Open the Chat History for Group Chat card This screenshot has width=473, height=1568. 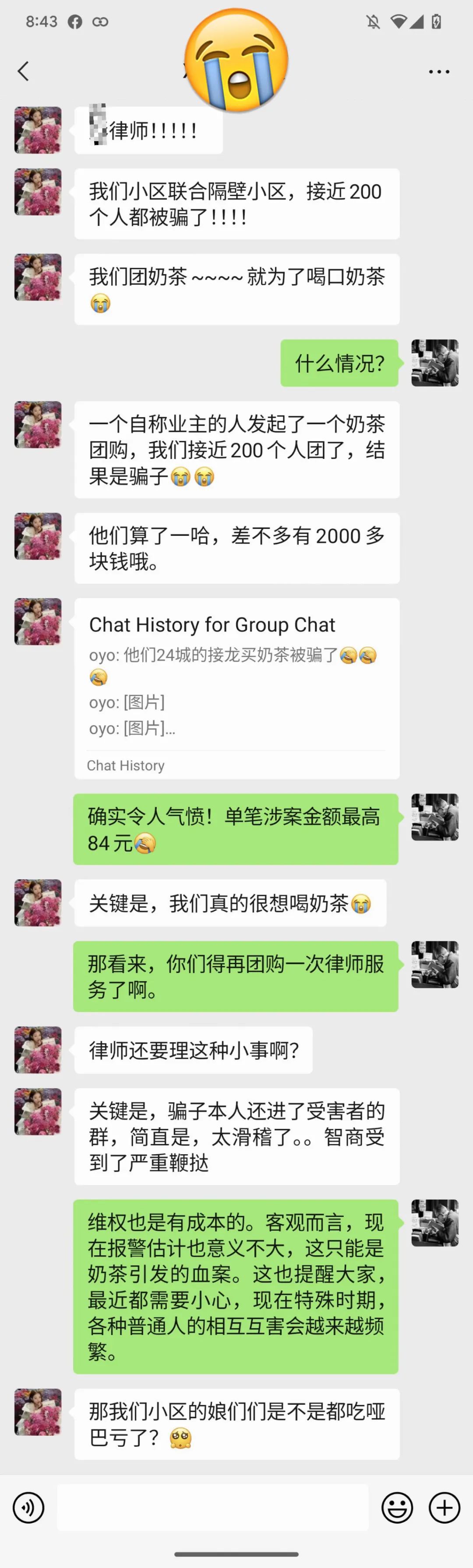point(237,688)
